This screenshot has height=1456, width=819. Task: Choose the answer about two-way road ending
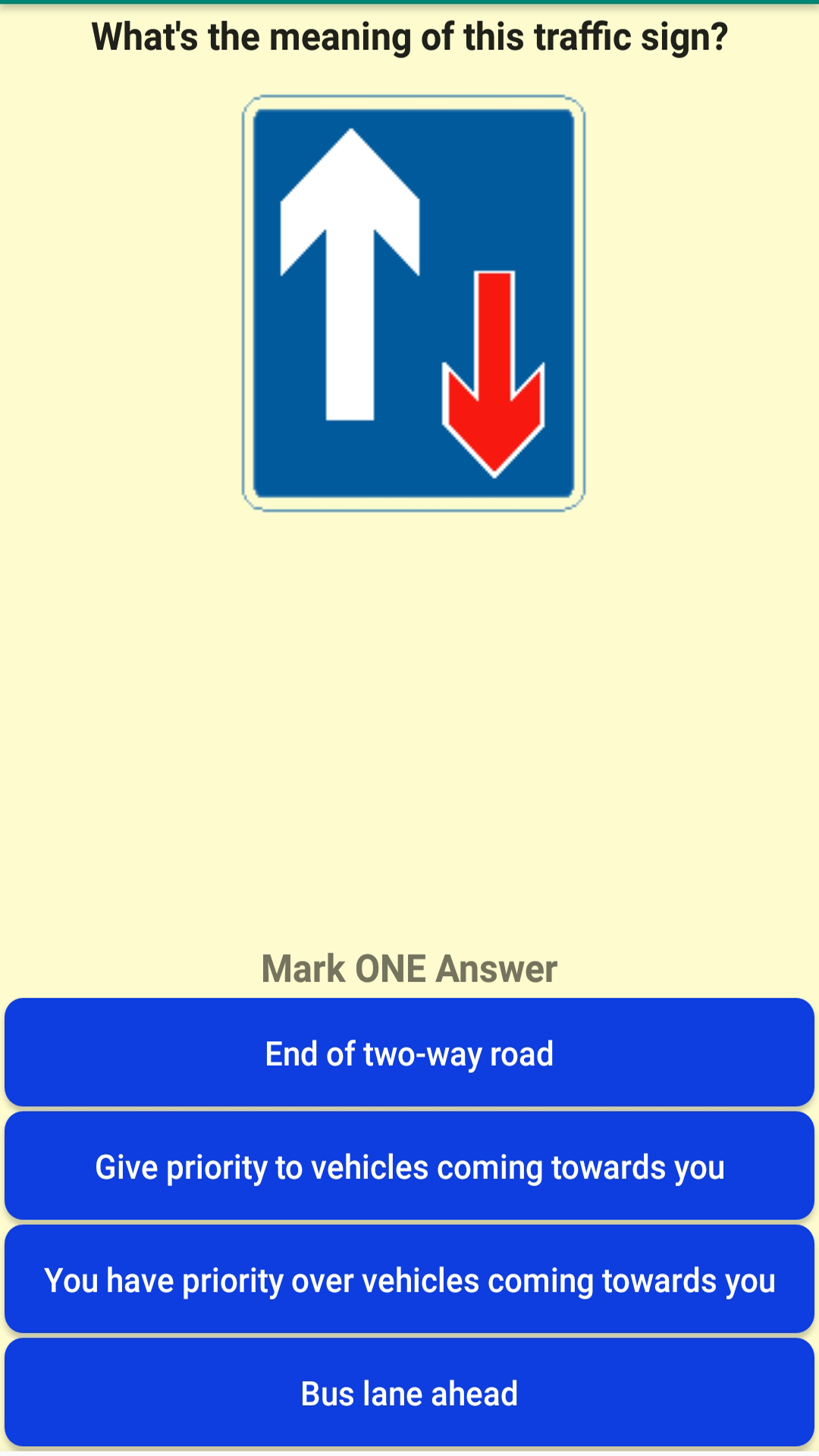point(409,1053)
